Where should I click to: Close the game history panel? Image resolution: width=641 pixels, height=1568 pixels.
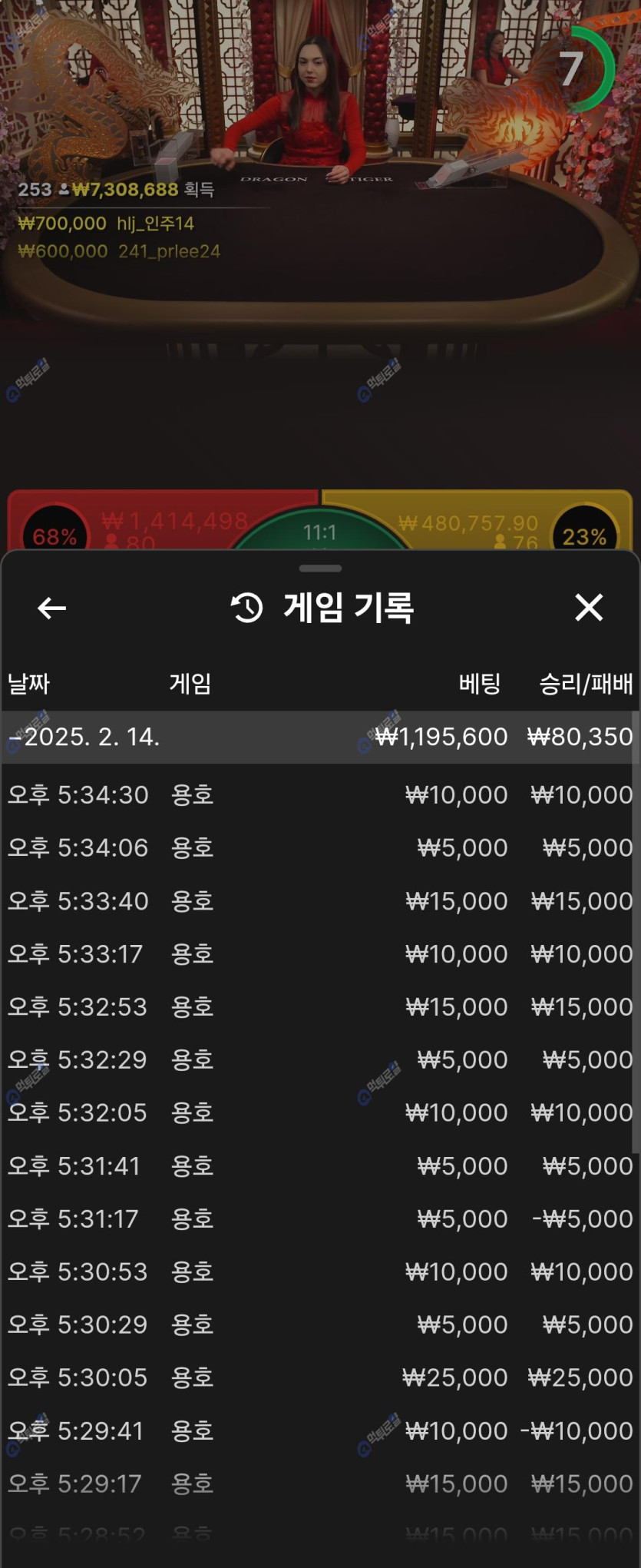click(589, 608)
